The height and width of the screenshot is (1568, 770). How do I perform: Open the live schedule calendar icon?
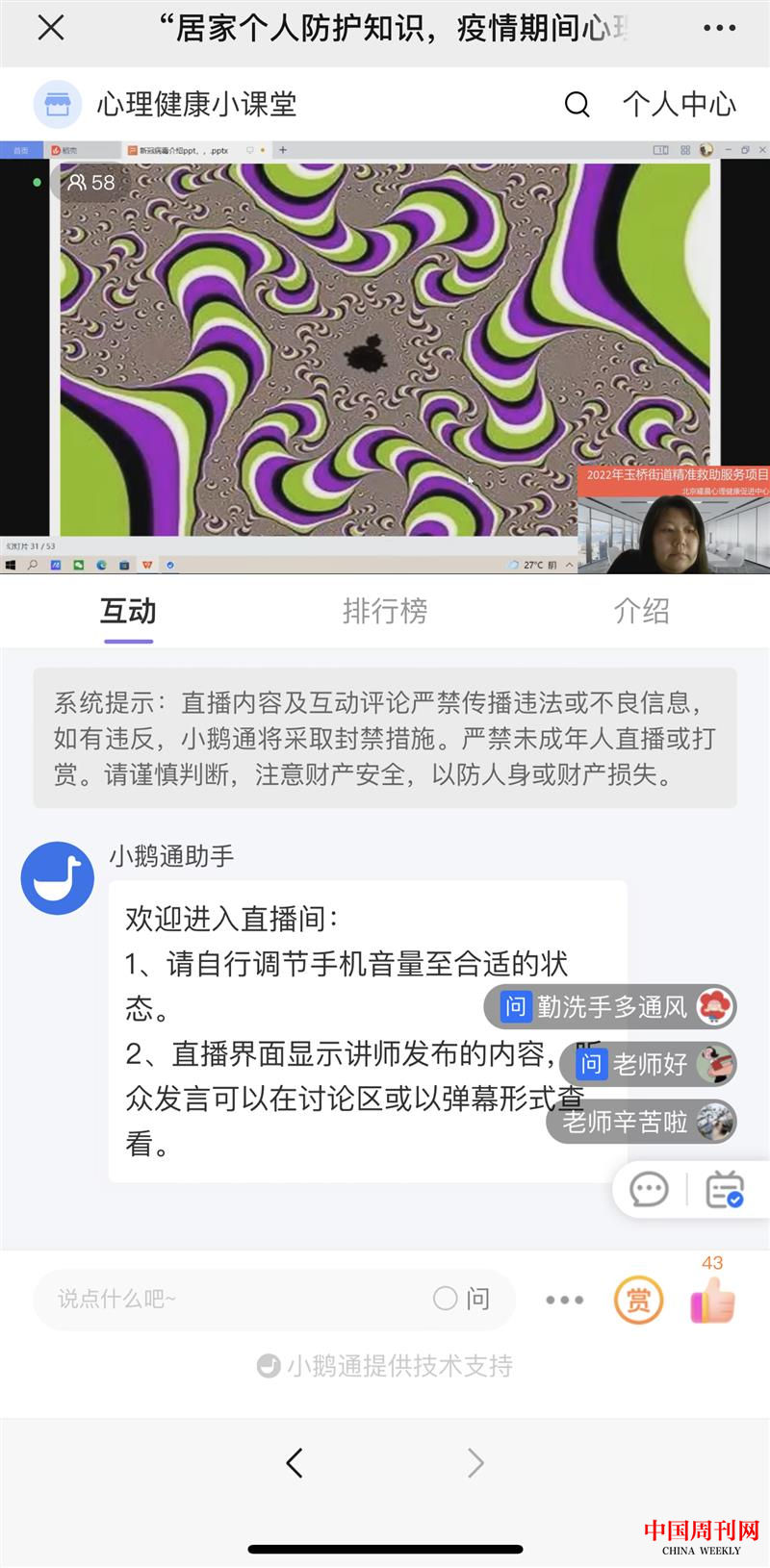click(724, 1190)
